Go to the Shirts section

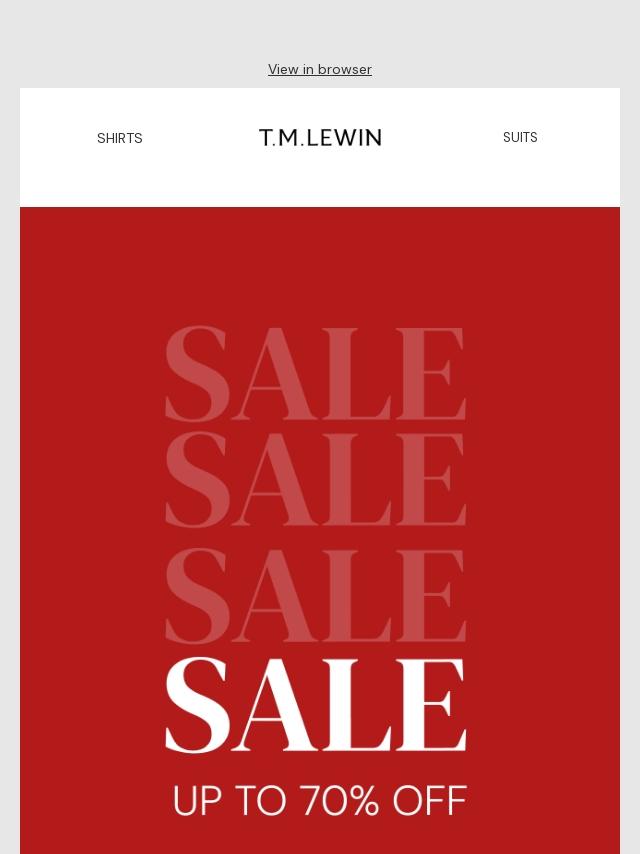(x=120, y=138)
